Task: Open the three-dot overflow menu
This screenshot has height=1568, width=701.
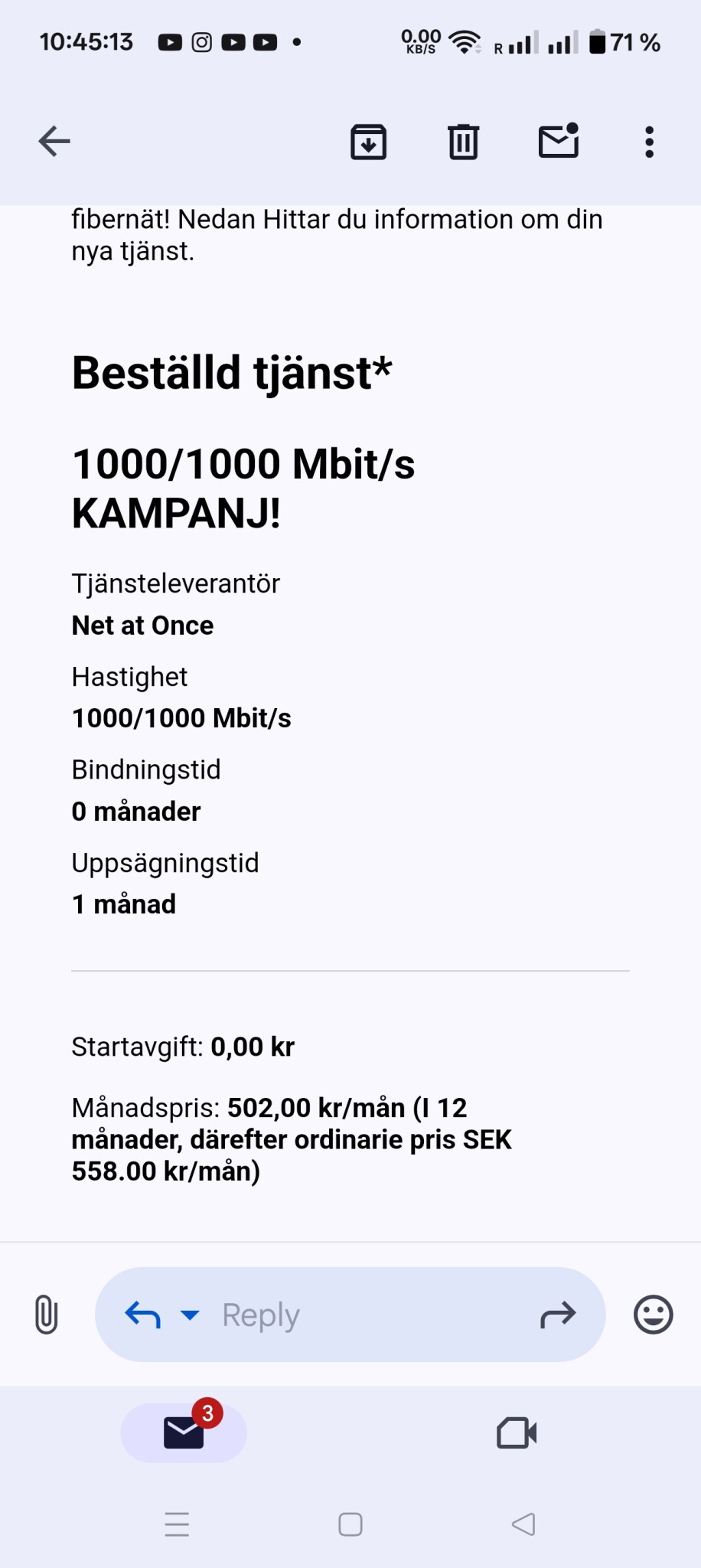Action: 649,142
